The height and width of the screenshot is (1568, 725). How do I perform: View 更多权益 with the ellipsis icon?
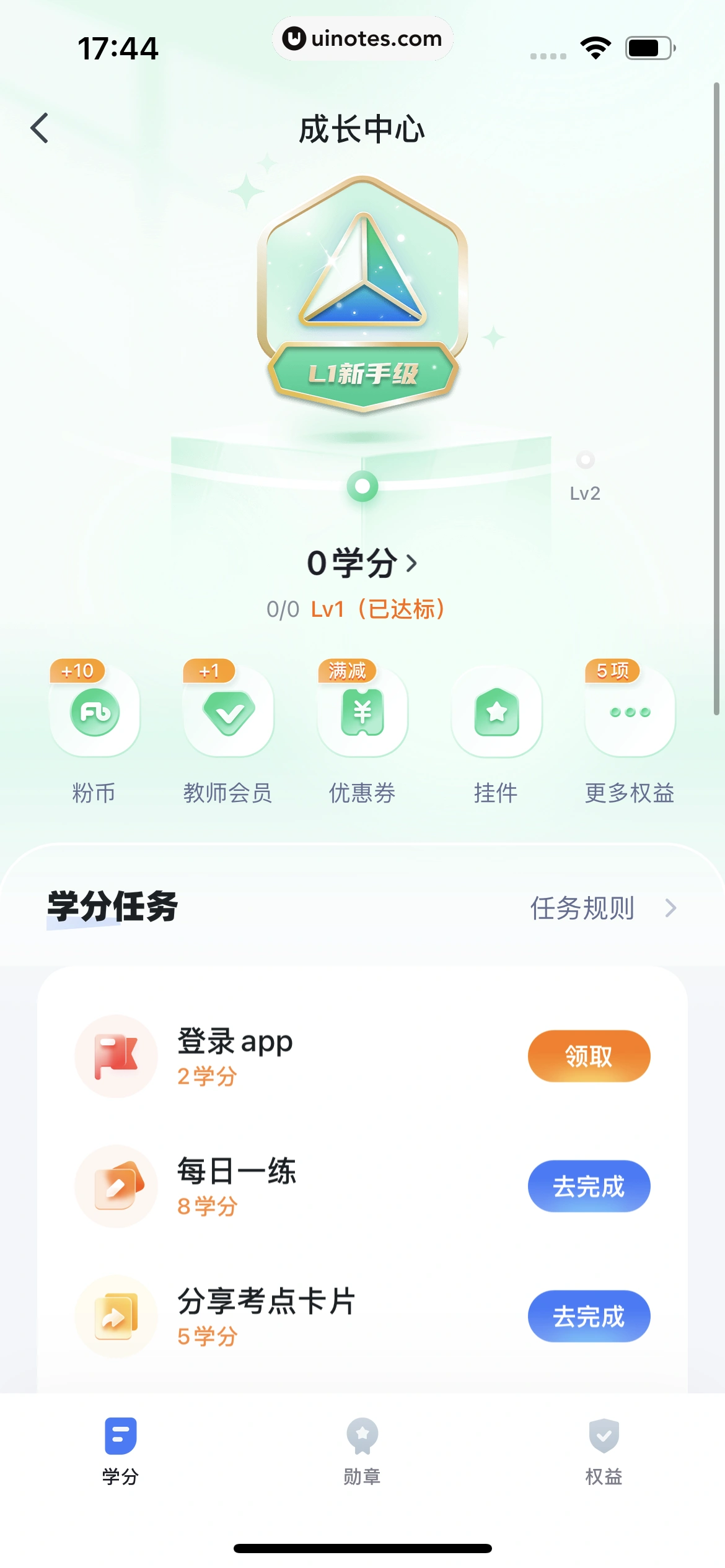point(628,713)
